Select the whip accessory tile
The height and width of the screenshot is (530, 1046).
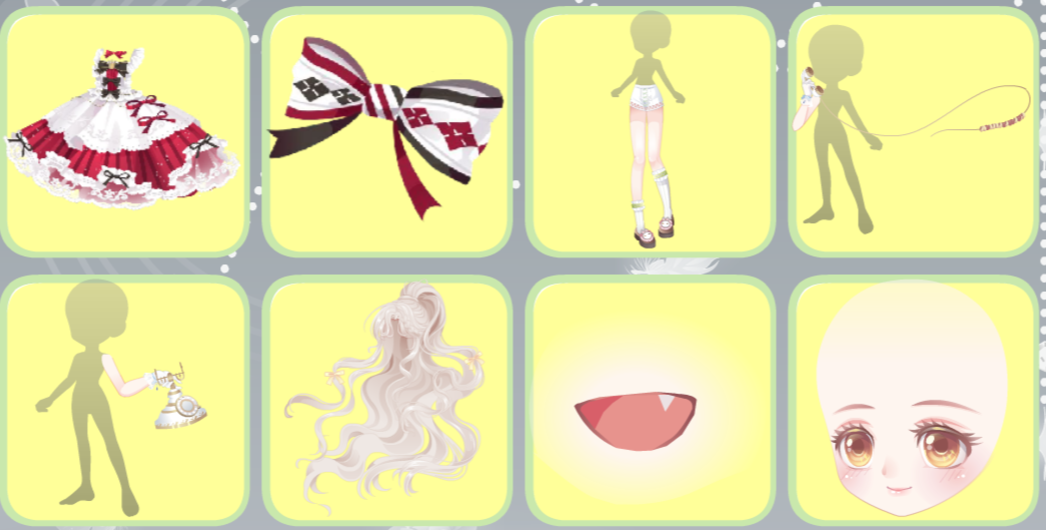pyautogui.click(x=912, y=132)
